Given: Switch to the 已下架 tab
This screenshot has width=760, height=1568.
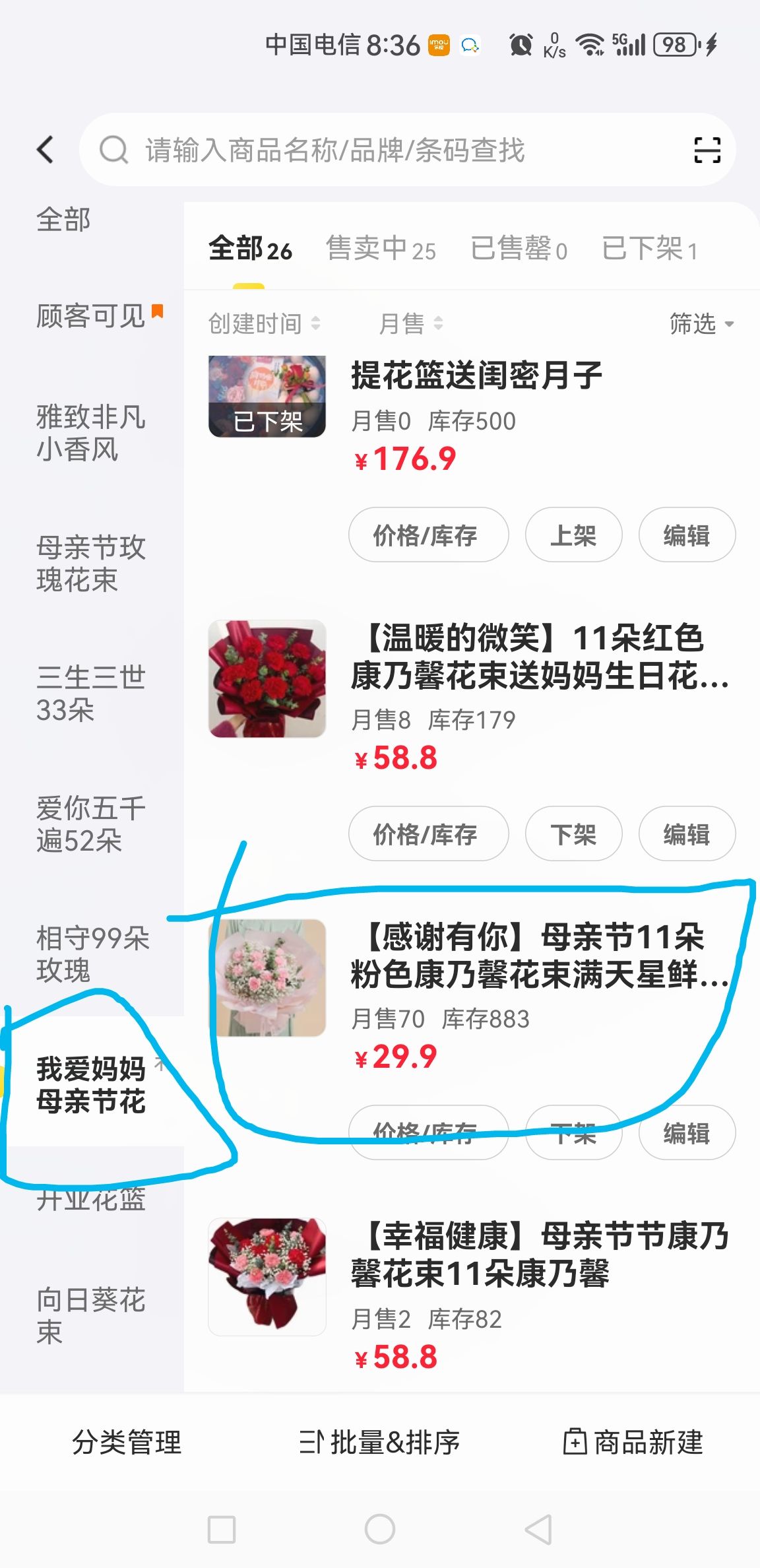Looking at the screenshot, I should click(x=649, y=249).
